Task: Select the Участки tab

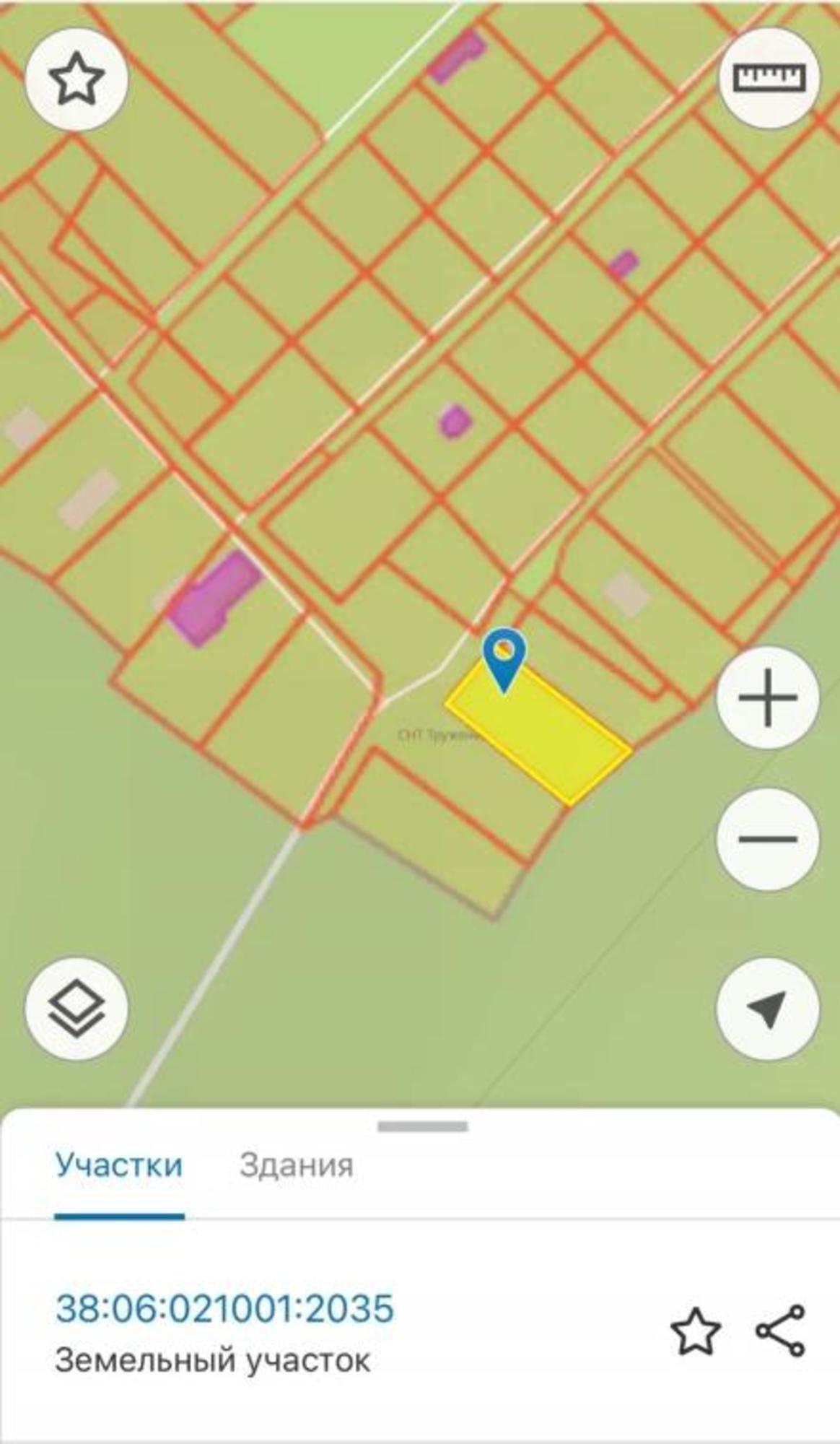Action: point(119,1165)
